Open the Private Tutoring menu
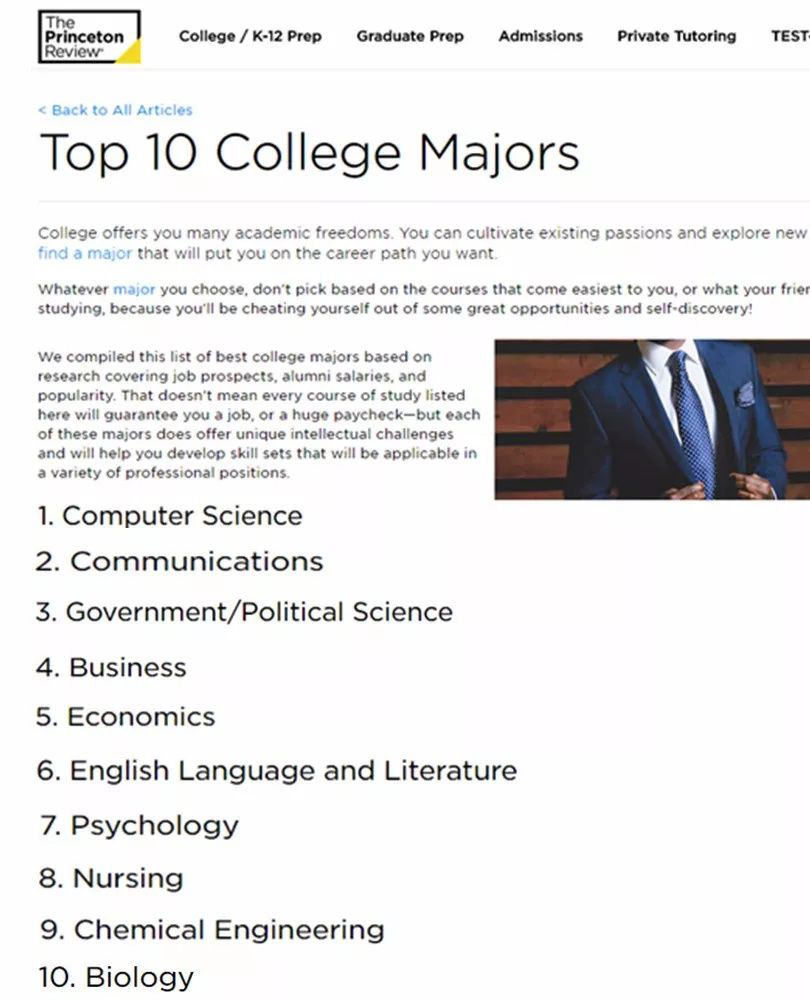 (676, 36)
